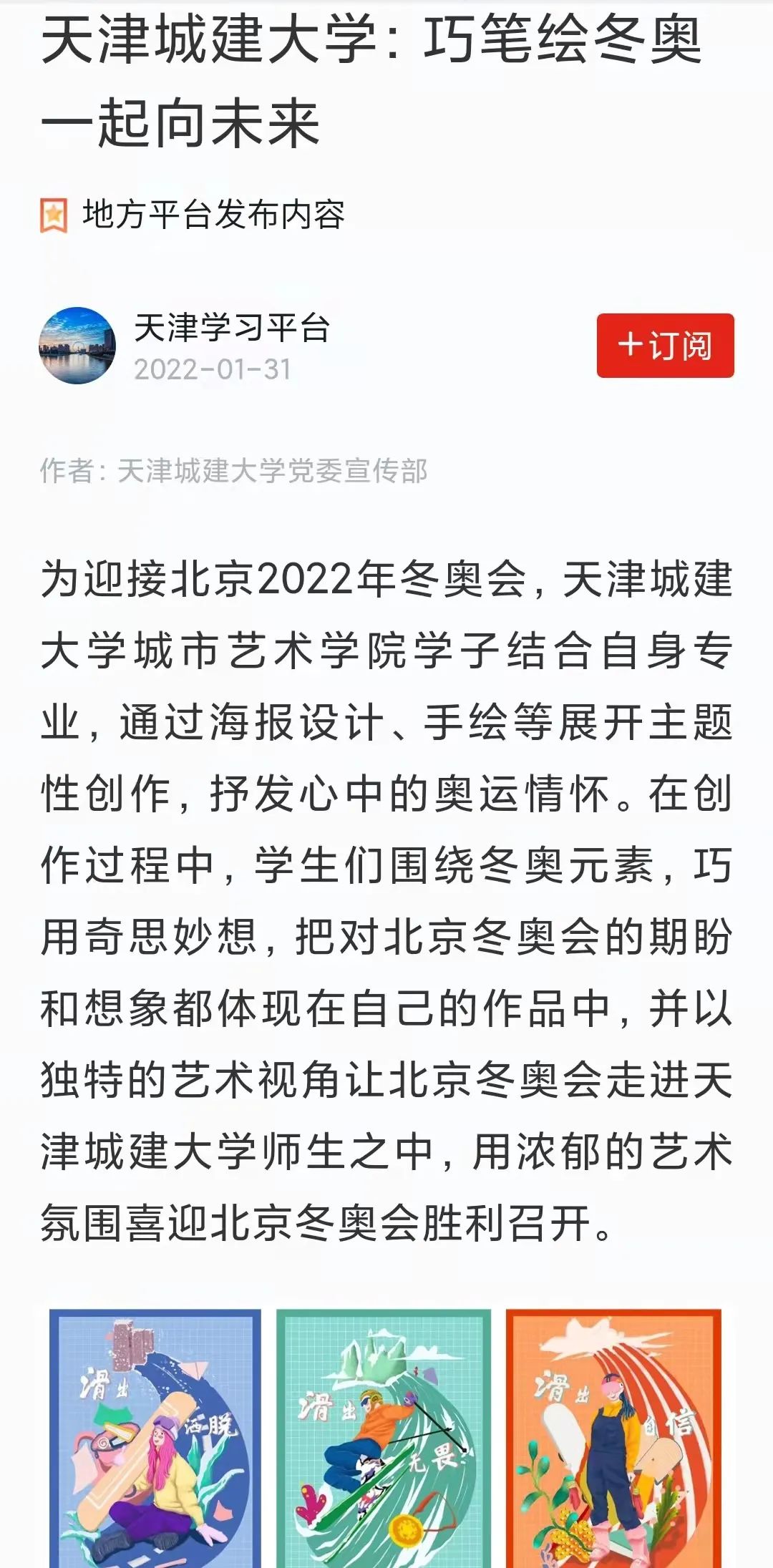Image resolution: width=773 pixels, height=1568 pixels.
Task: Tap the 天津学习平台 round avatar
Action: pos(77,346)
